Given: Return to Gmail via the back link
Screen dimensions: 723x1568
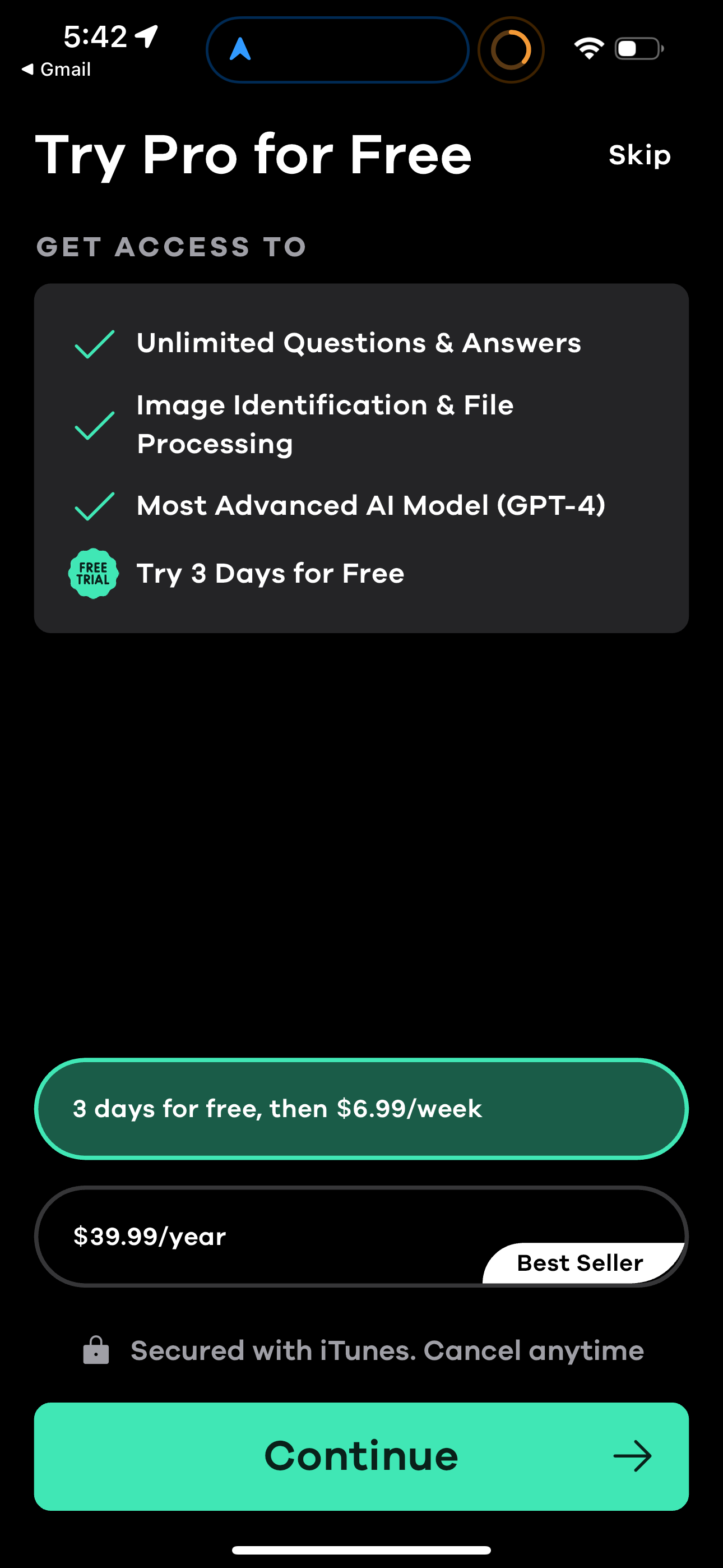Looking at the screenshot, I should (56, 70).
